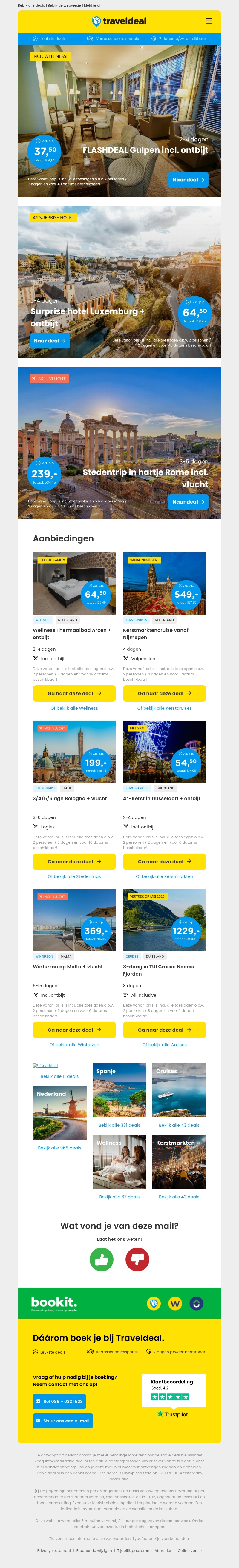Open the hamburger menu in the header
The image size is (239, 1568).
coord(209,21)
